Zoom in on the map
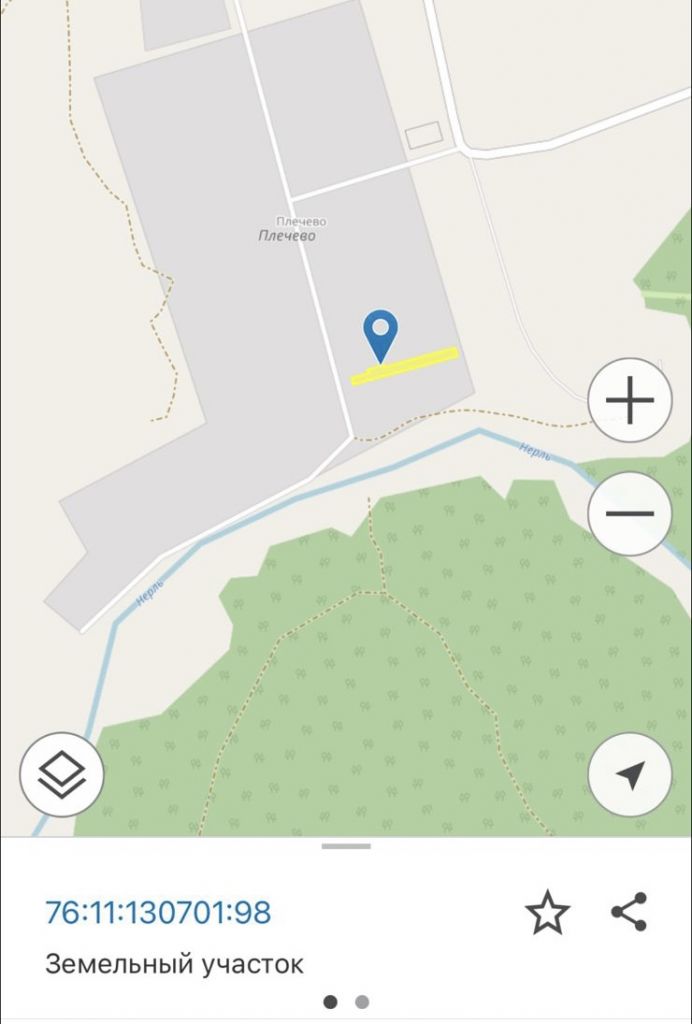Viewport: 692px width, 1024px height. pyautogui.click(x=630, y=402)
